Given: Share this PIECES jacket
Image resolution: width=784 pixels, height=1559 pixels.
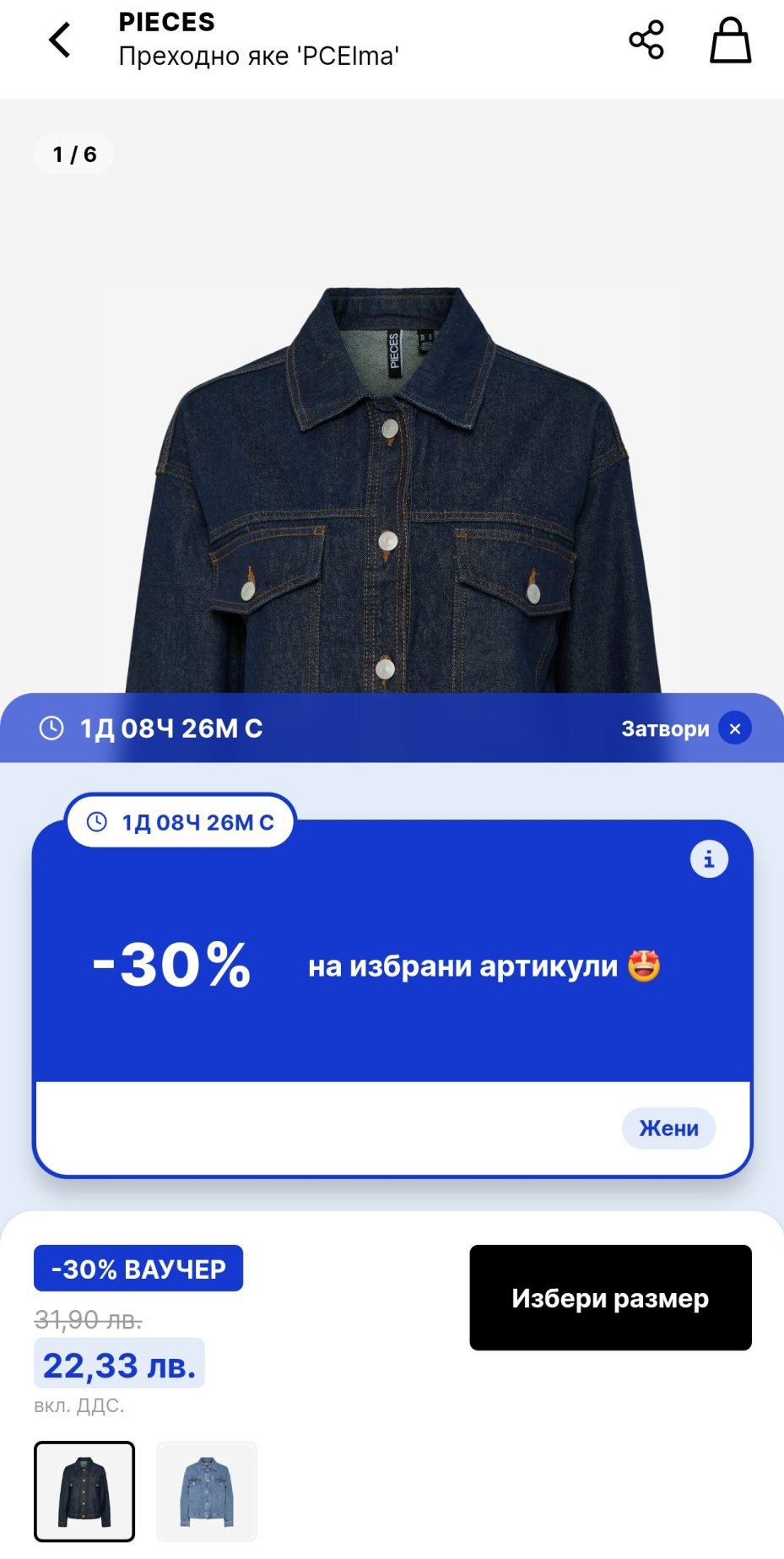Looking at the screenshot, I should pyautogui.click(x=646, y=40).
